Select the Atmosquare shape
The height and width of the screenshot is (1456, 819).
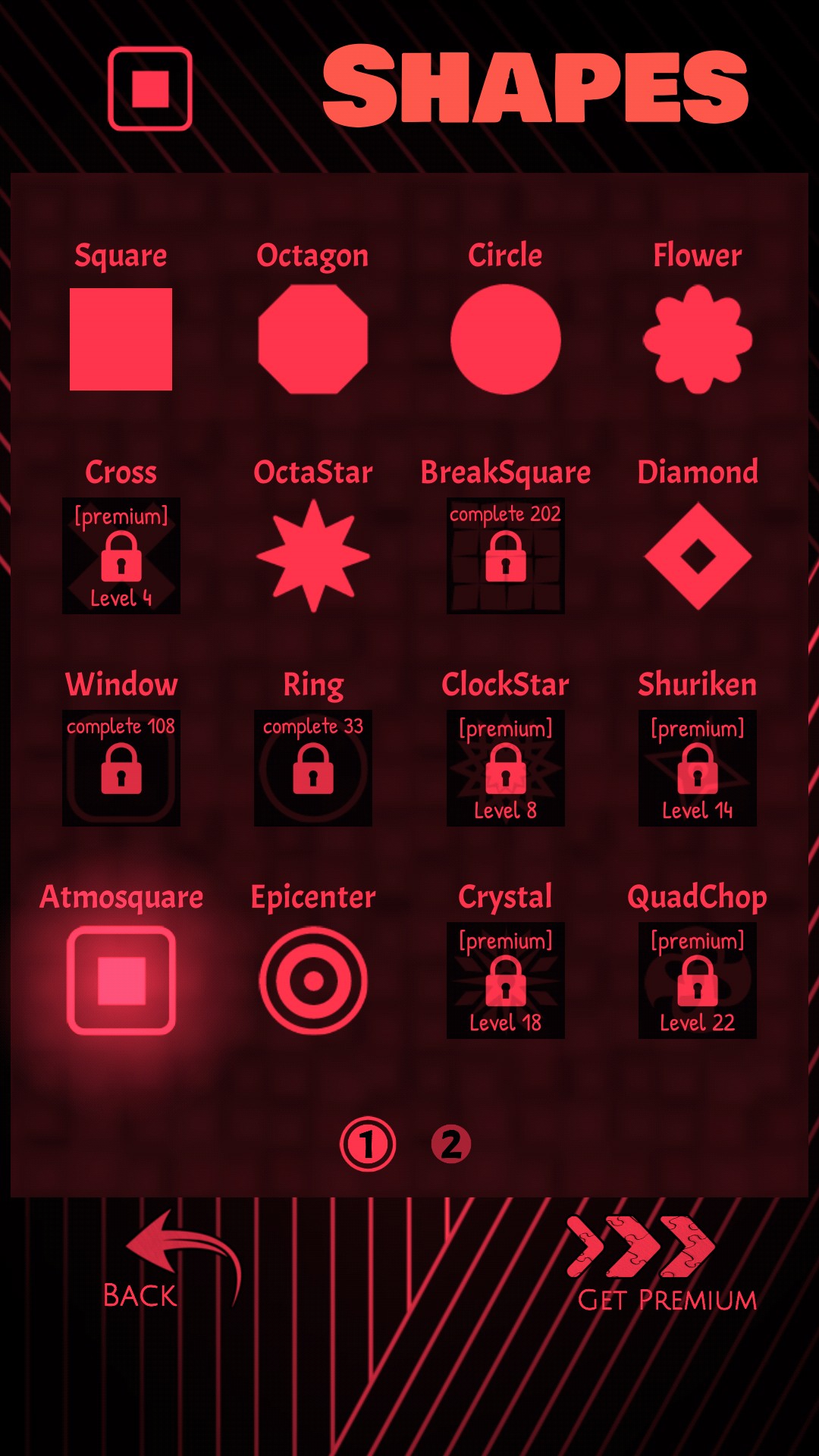point(121,981)
